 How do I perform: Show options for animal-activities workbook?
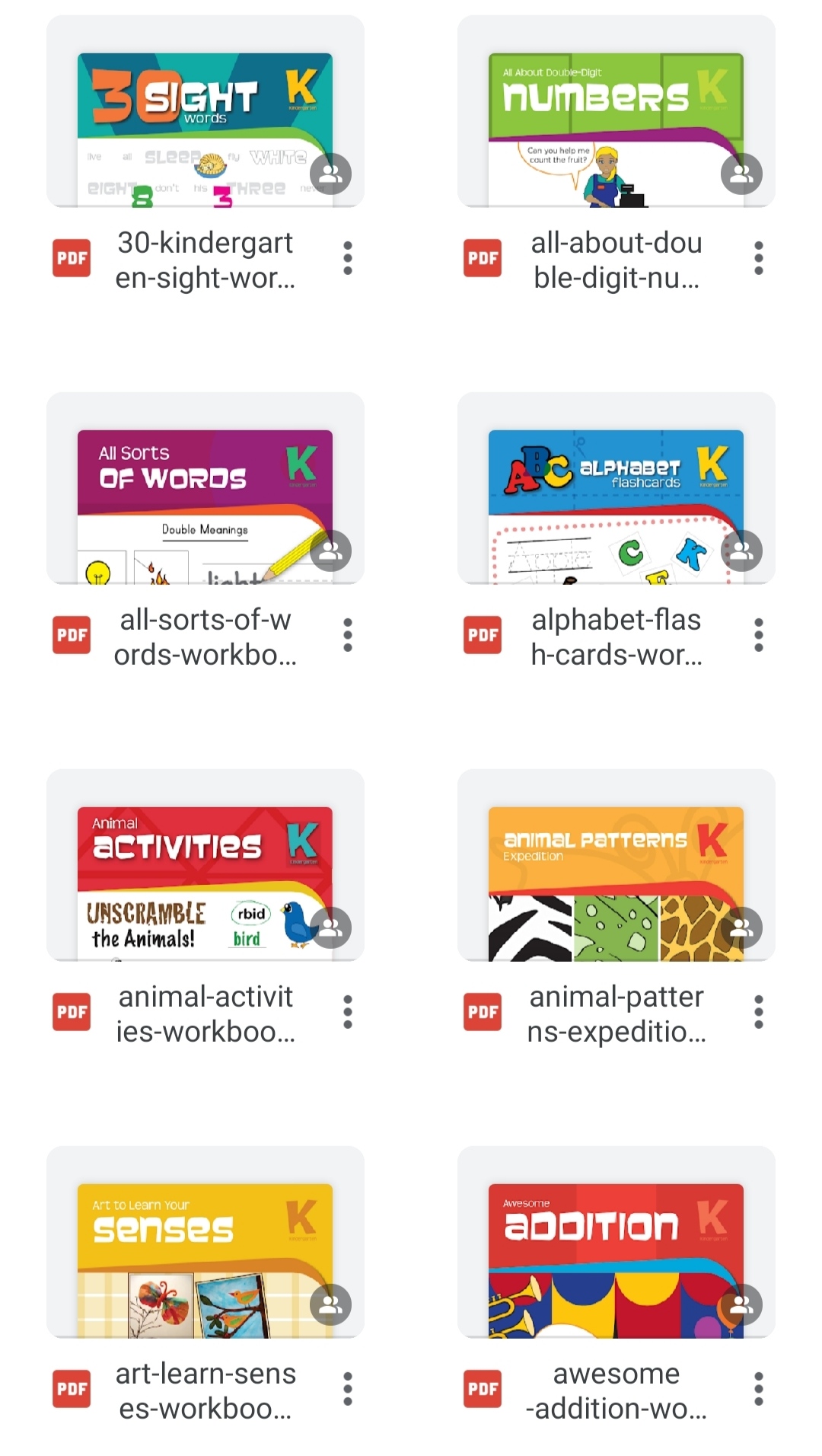pyautogui.click(x=348, y=1013)
